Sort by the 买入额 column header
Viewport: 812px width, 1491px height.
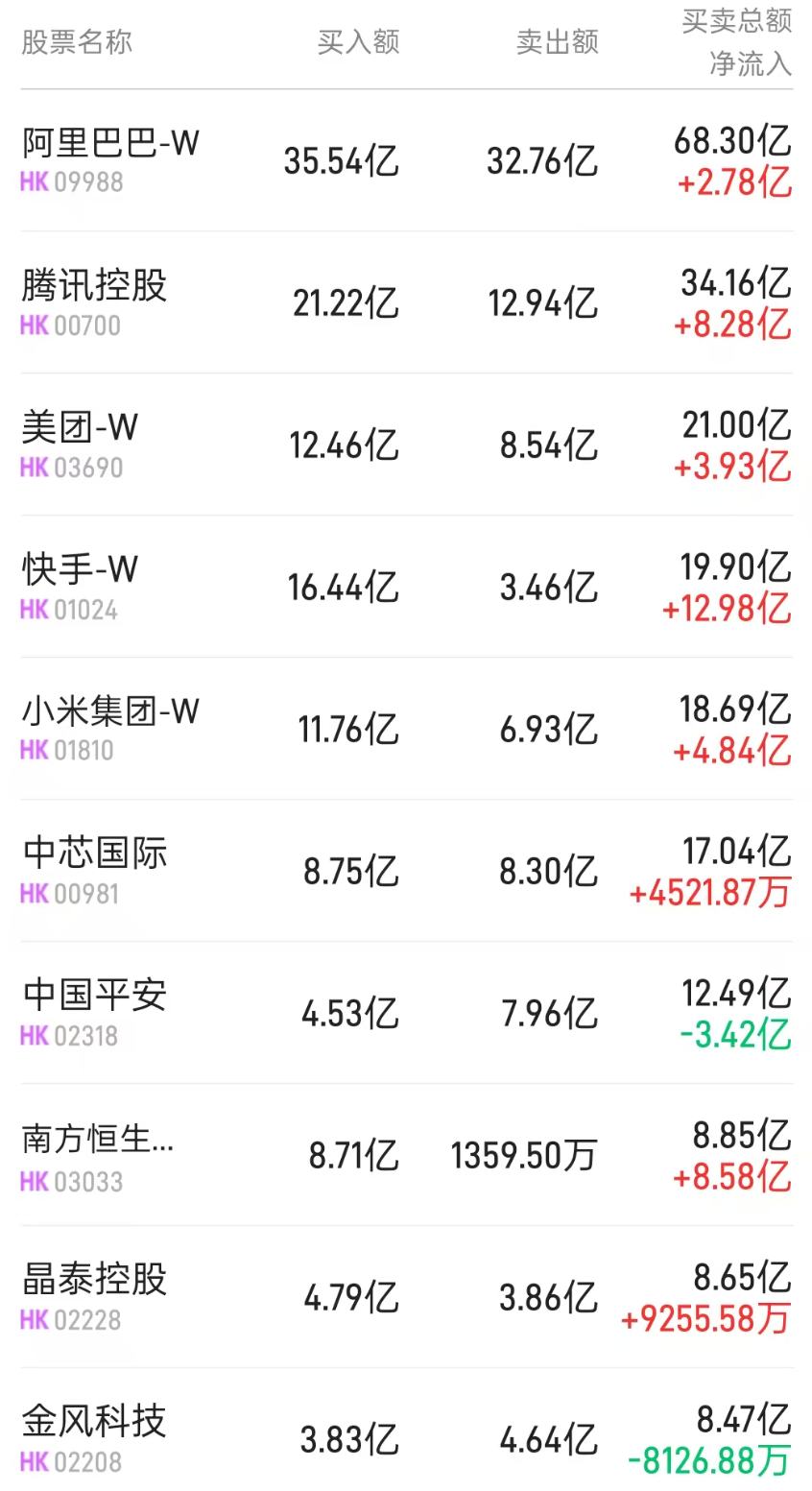358,42
